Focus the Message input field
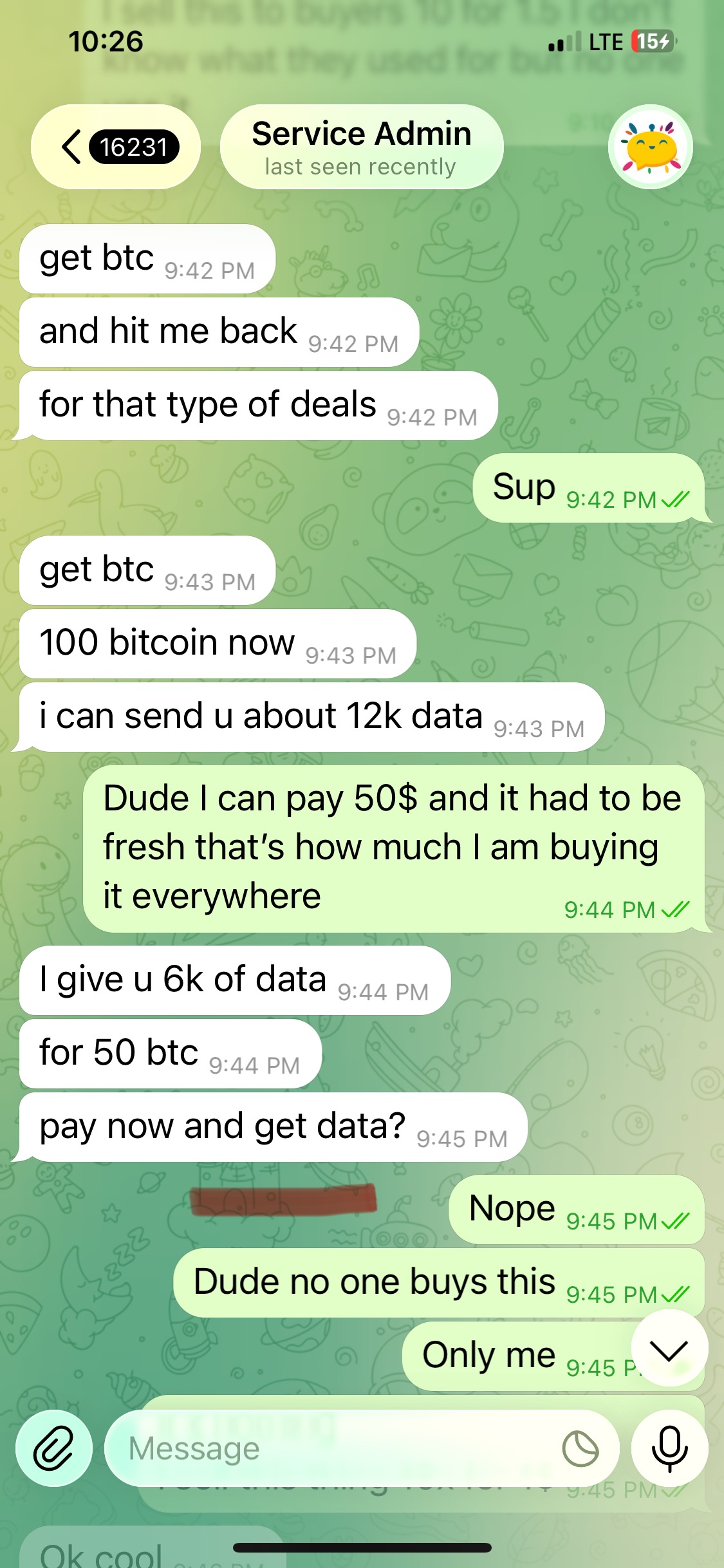The height and width of the screenshot is (1568, 724). (x=335, y=1448)
